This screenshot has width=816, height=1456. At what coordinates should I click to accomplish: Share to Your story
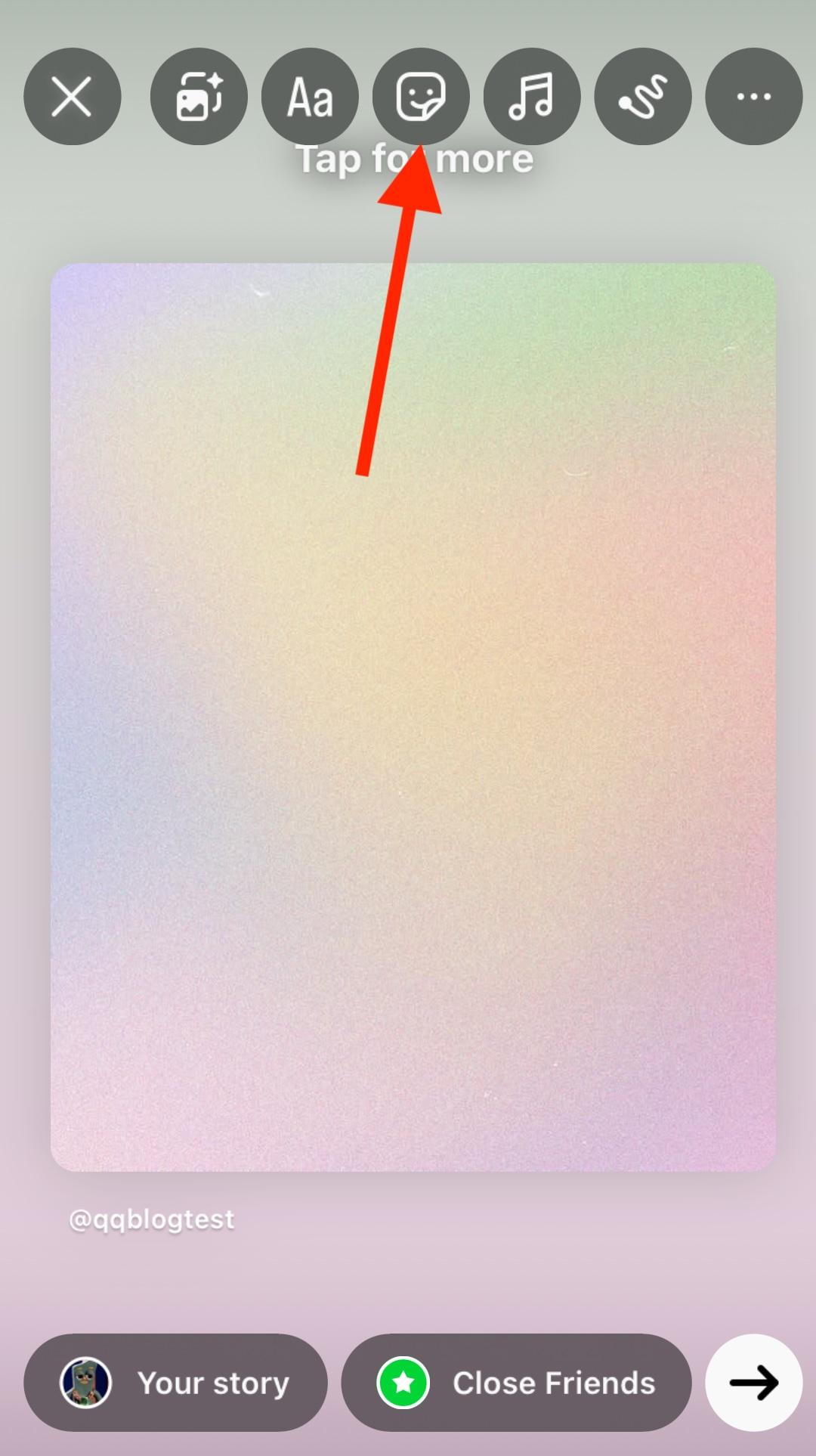click(175, 1383)
